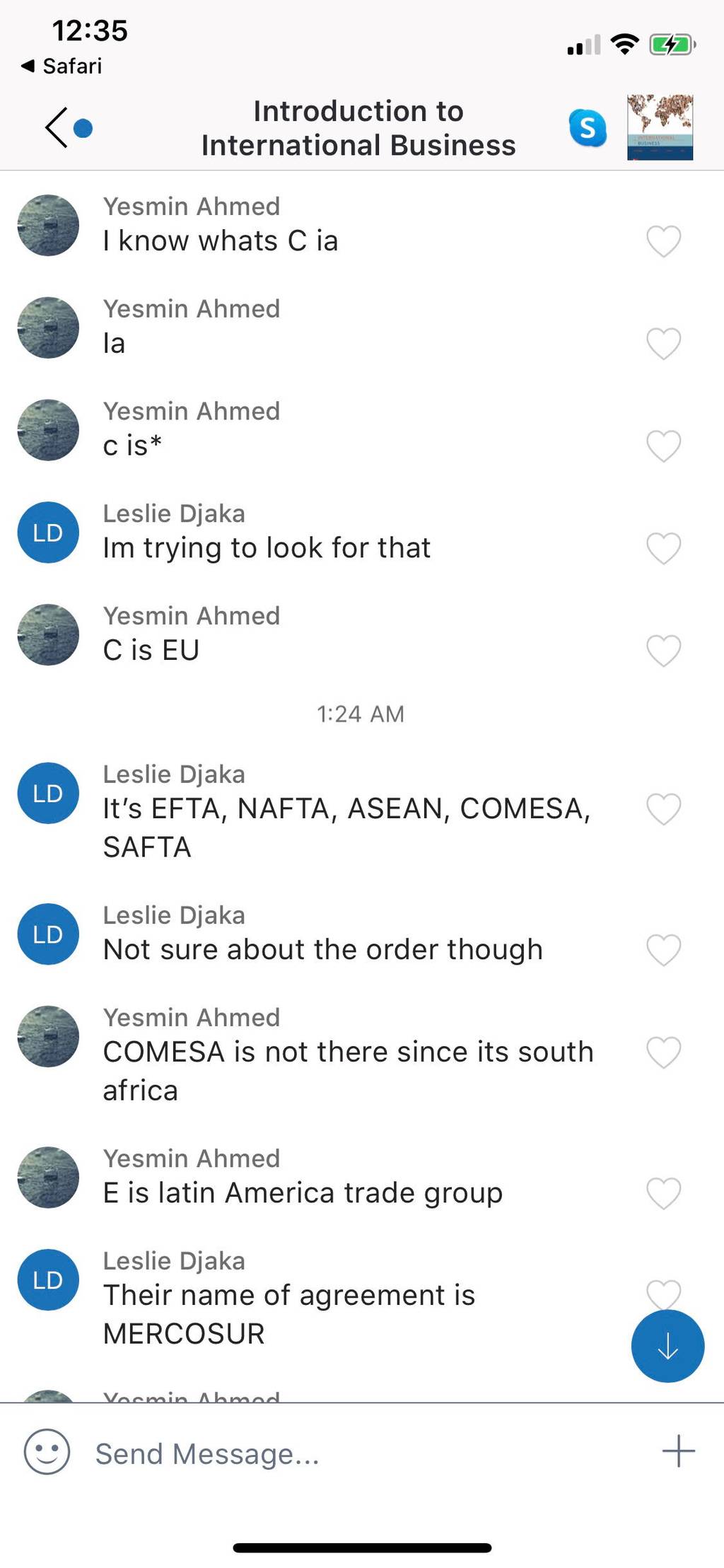This screenshot has height=1568, width=724.
Task: Like the EFTA, NAFTA, ASEAN message
Action: [x=664, y=808]
